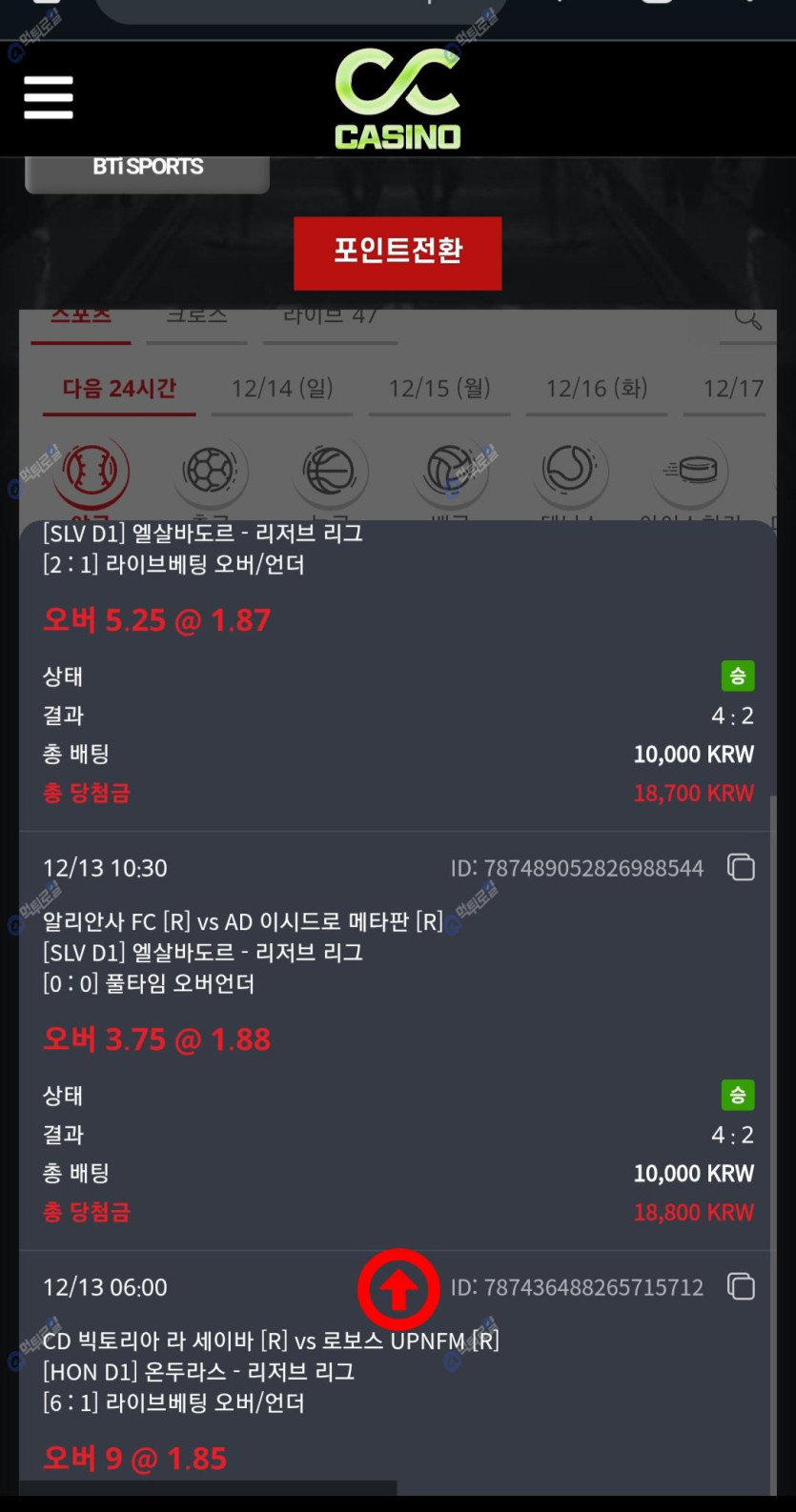The width and height of the screenshot is (796, 1512).
Task: Open the sports search magnifier
Action: [x=747, y=318]
